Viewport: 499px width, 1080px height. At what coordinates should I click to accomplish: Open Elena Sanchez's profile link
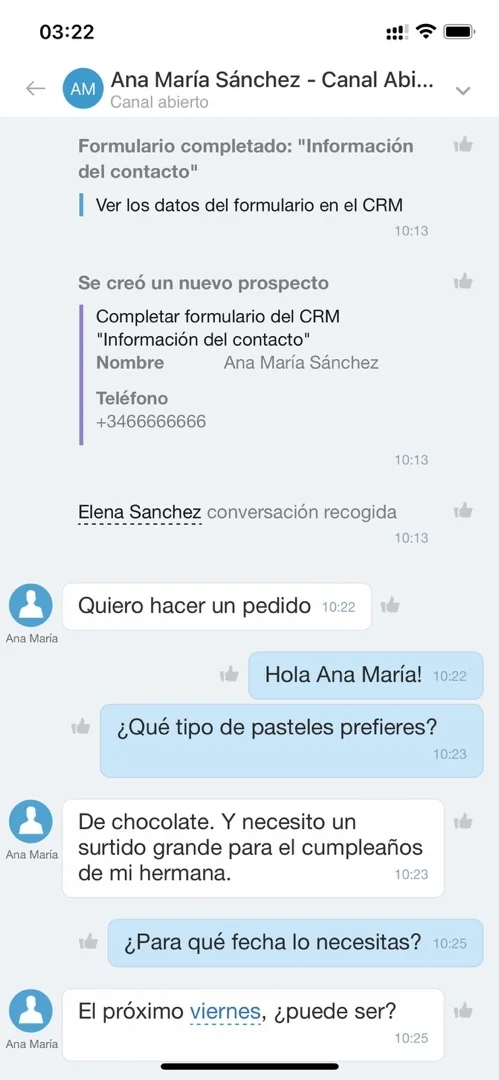coord(140,512)
